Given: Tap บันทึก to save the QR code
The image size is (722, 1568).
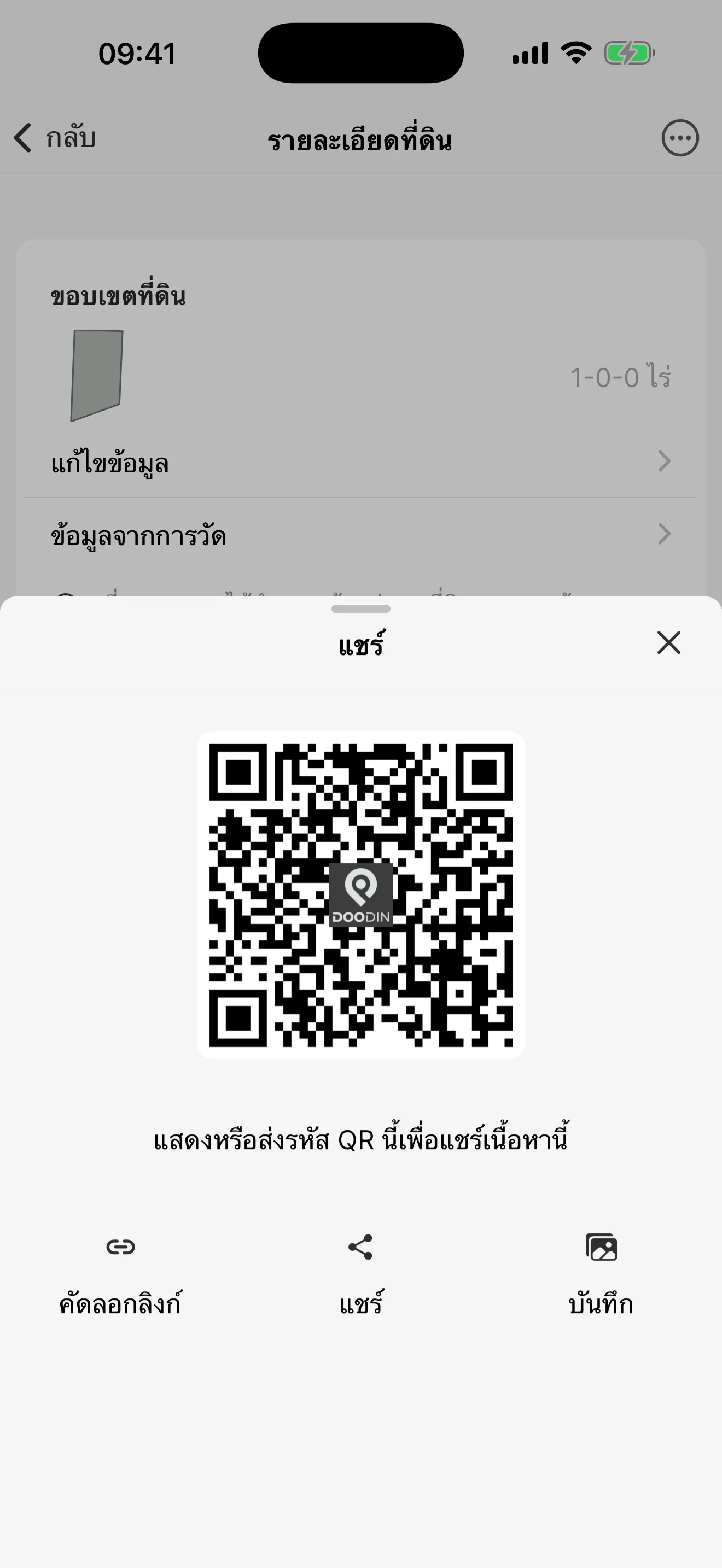Looking at the screenshot, I should (602, 1304).
